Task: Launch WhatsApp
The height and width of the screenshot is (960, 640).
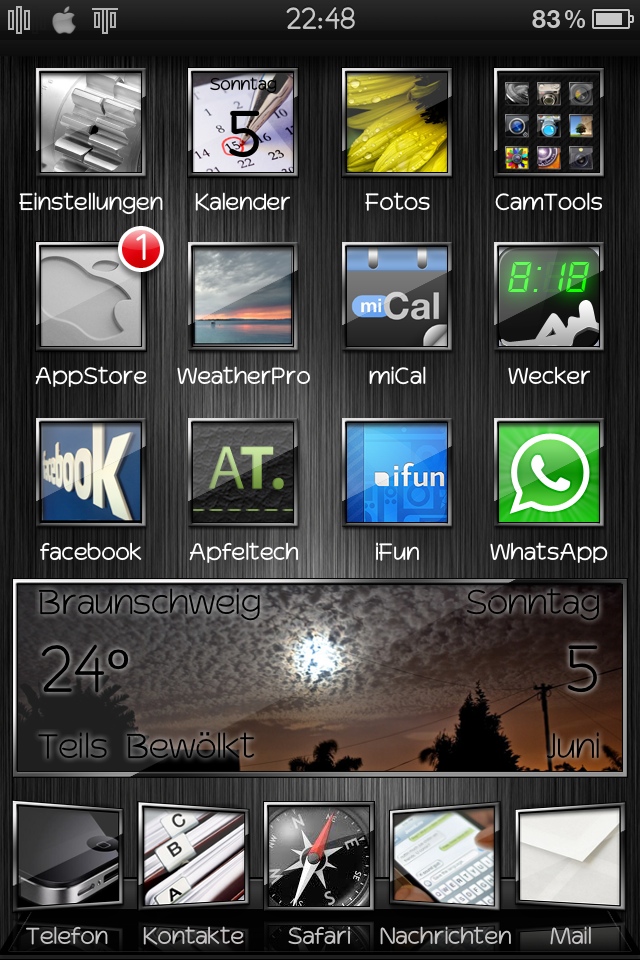Action: coord(548,472)
